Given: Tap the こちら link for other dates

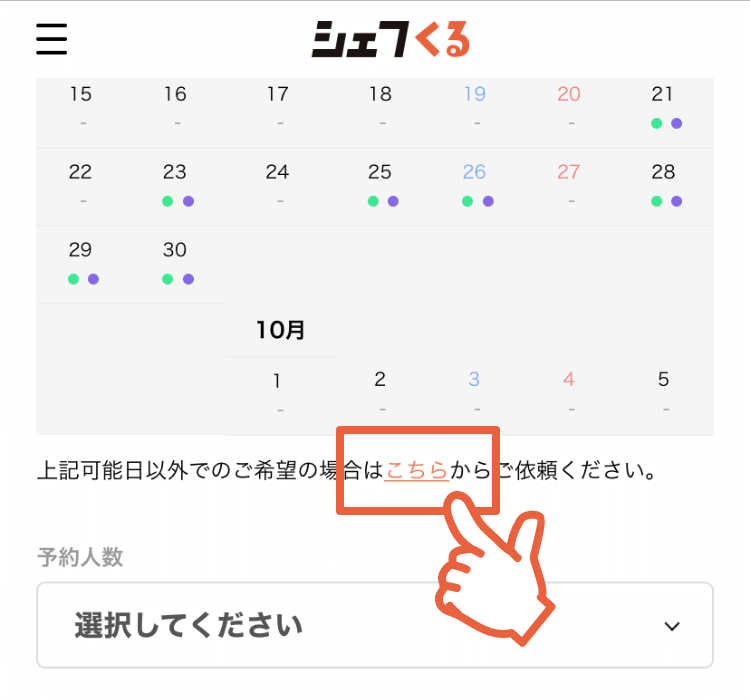Looking at the screenshot, I should pos(416,470).
